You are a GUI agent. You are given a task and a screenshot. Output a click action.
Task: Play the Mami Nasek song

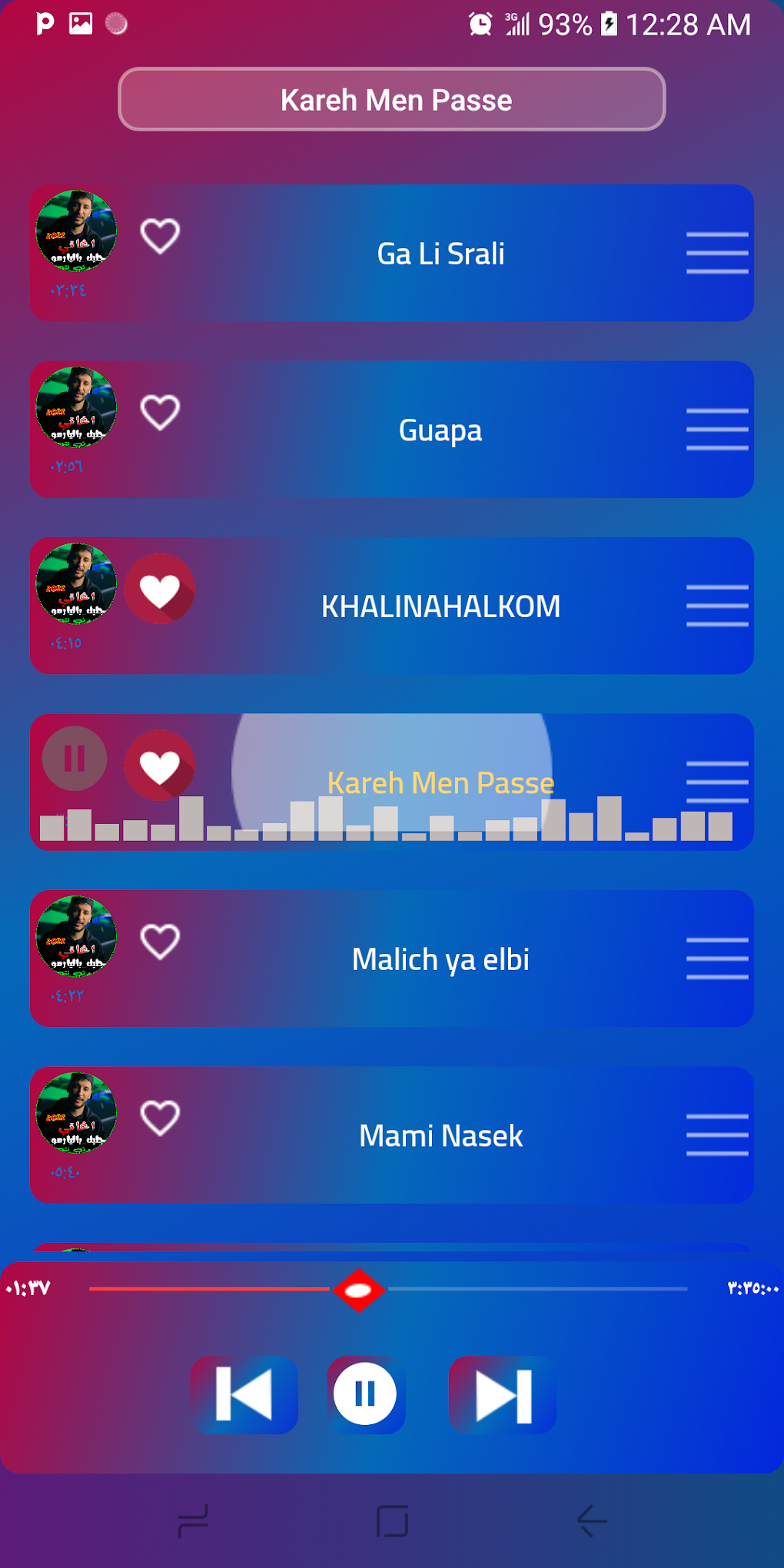pyautogui.click(x=440, y=1135)
